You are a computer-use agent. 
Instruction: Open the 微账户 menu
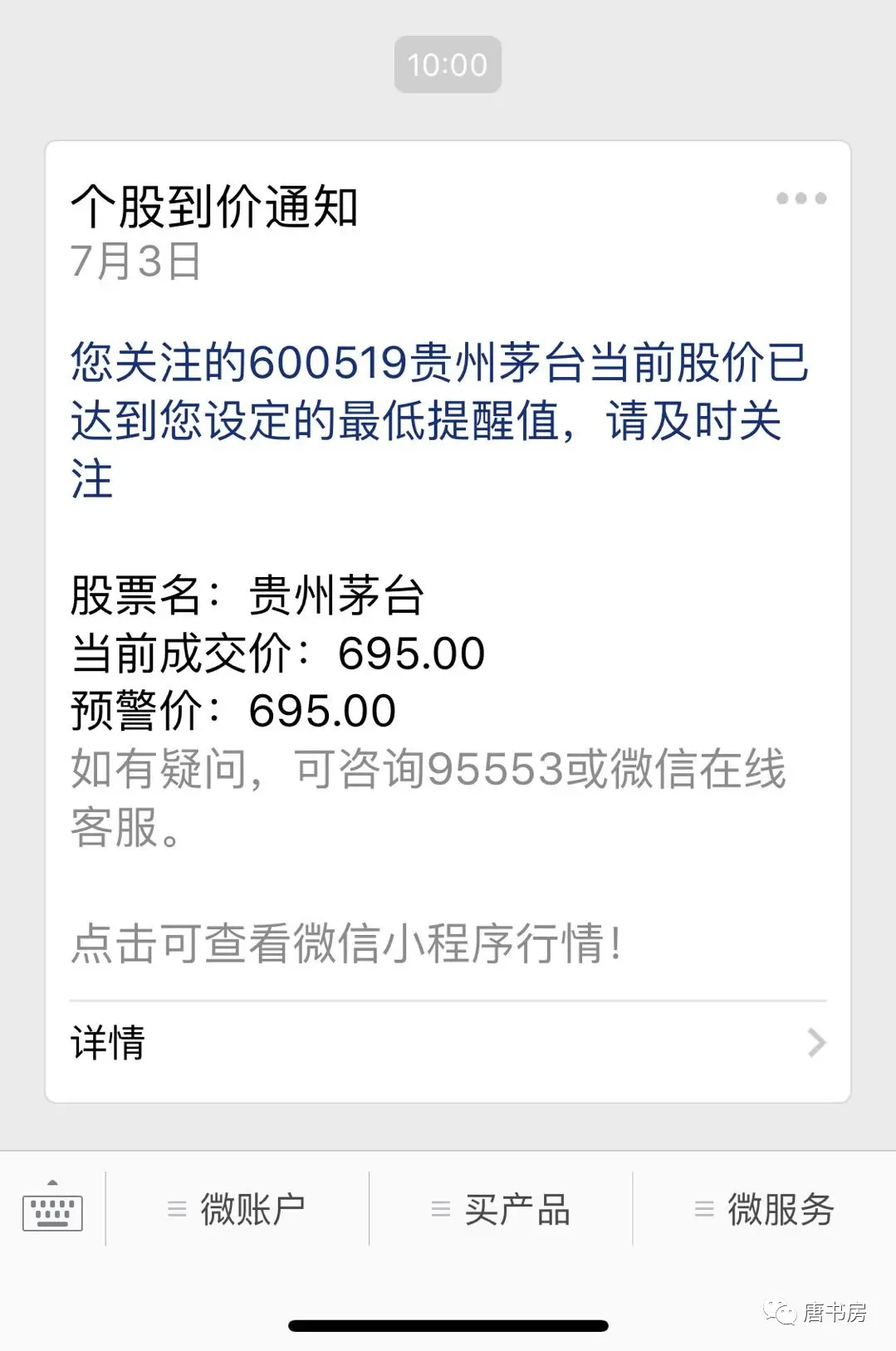pos(237,1209)
